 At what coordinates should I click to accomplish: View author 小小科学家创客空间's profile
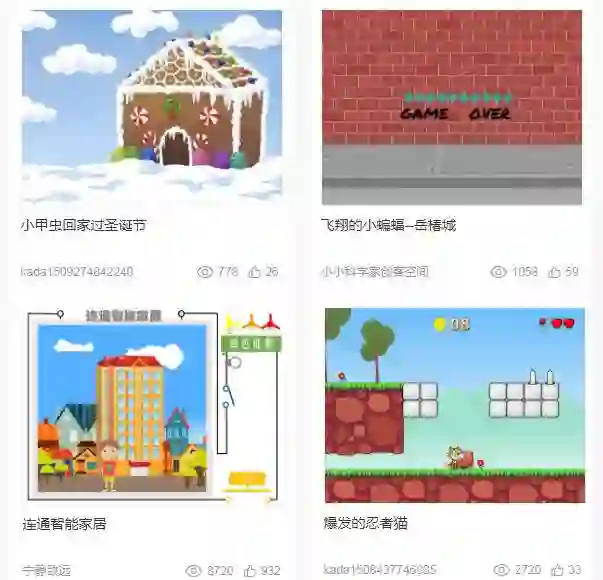(375, 272)
